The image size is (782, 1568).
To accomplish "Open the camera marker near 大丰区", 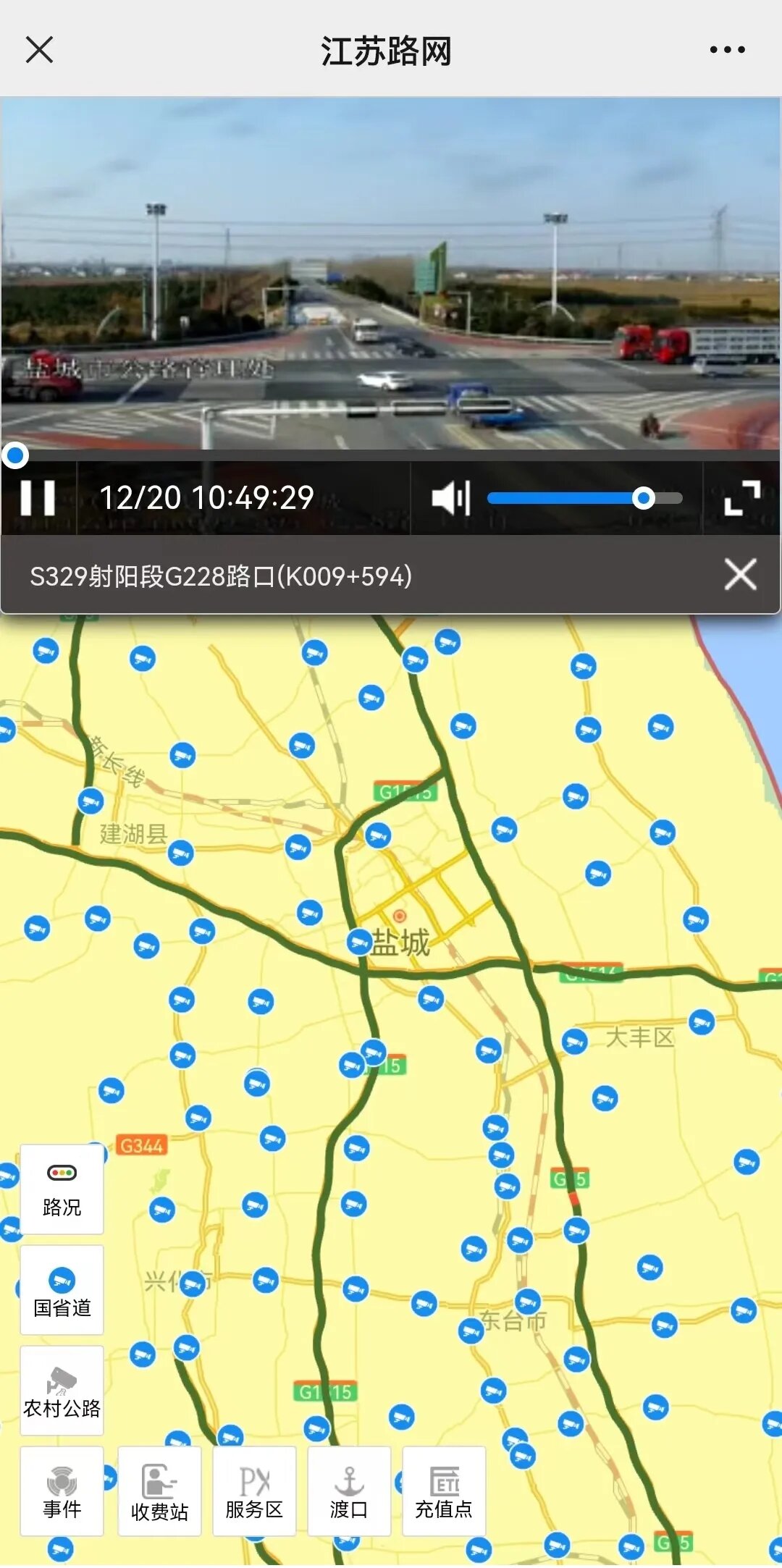I will [x=575, y=1042].
